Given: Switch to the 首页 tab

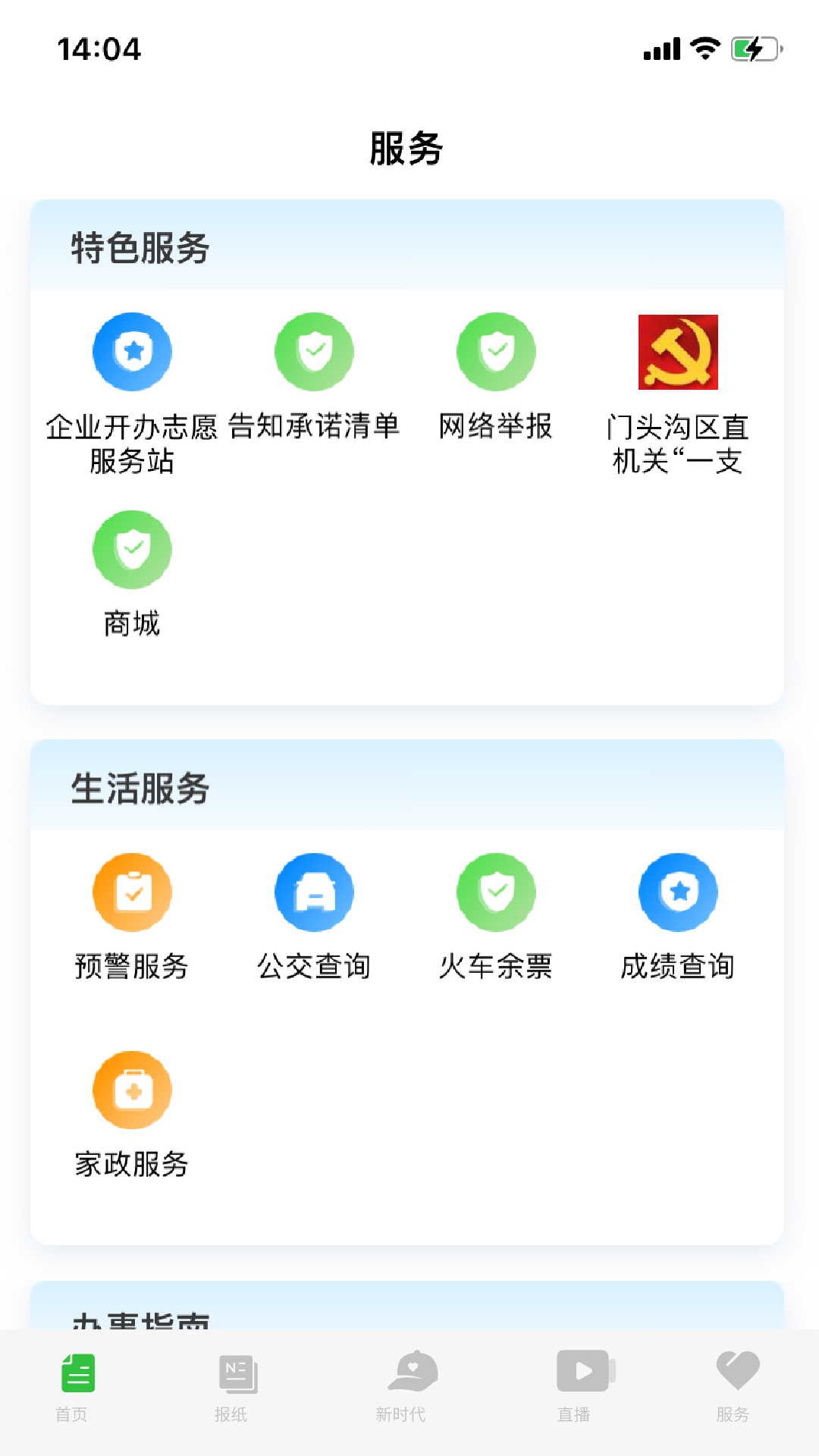Looking at the screenshot, I should 74,1388.
